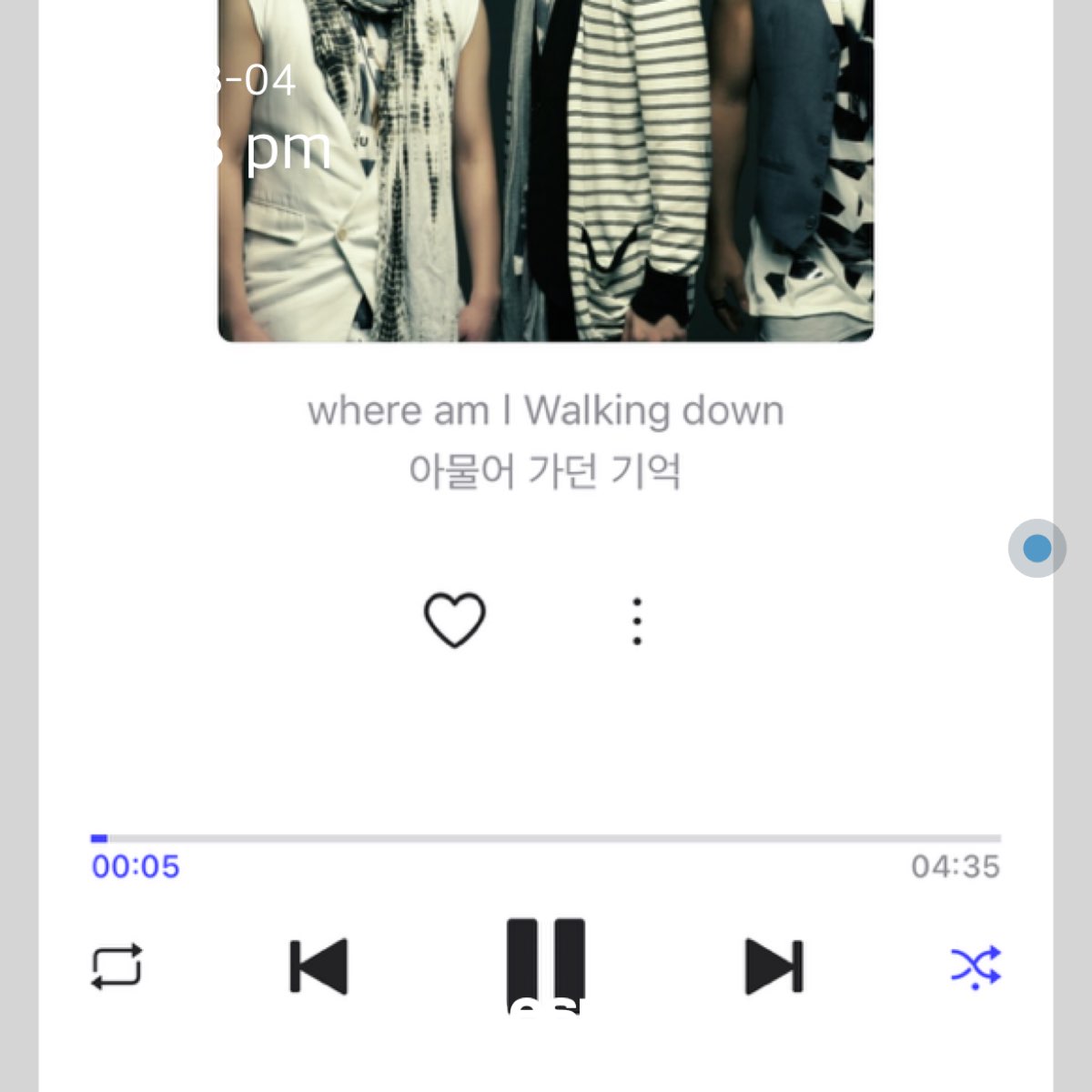Screen dimensions: 1092x1092
Task: Go back to the previous track
Action: click(x=318, y=966)
